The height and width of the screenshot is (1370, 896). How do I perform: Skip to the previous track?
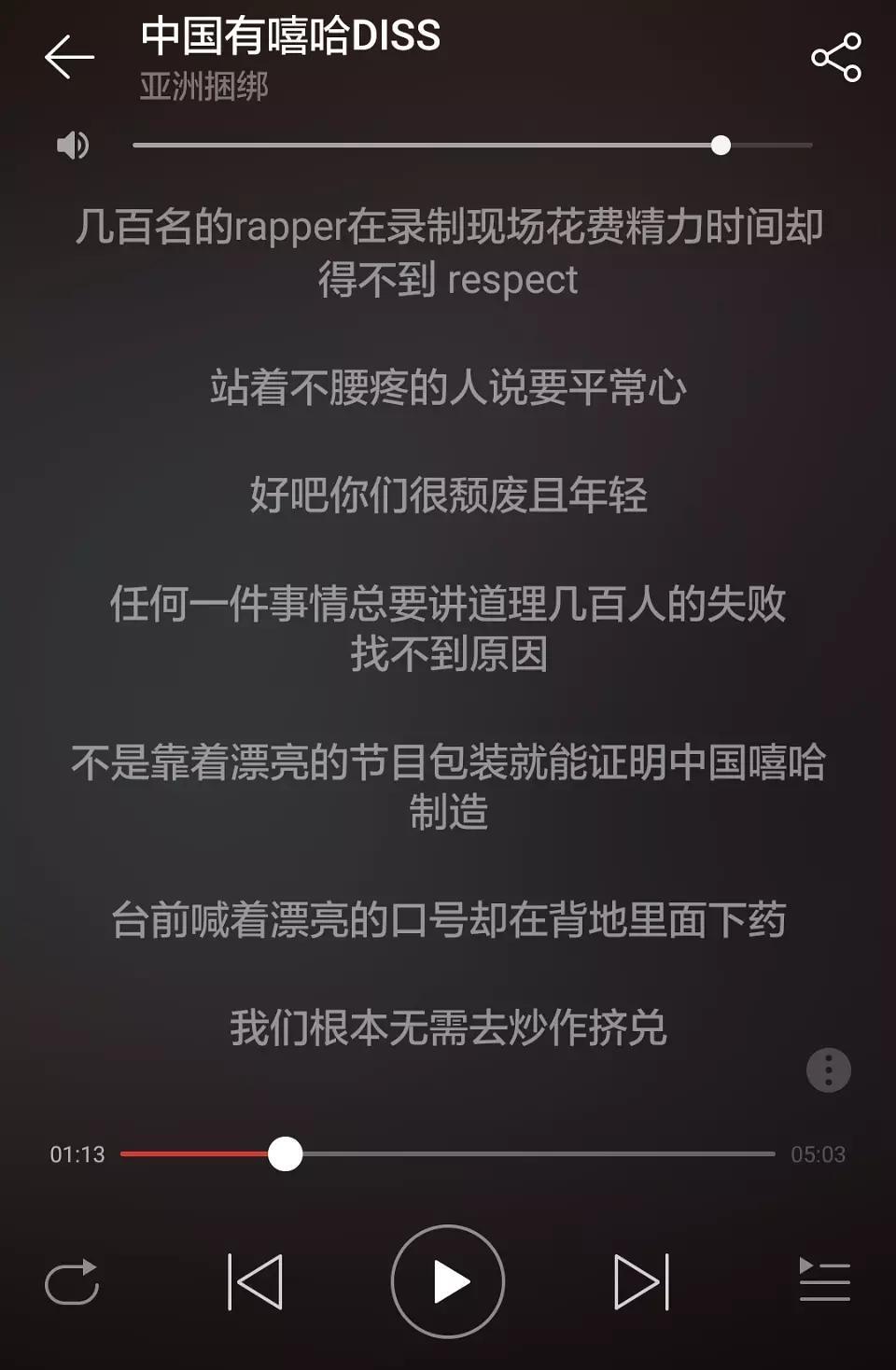tap(255, 1281)
